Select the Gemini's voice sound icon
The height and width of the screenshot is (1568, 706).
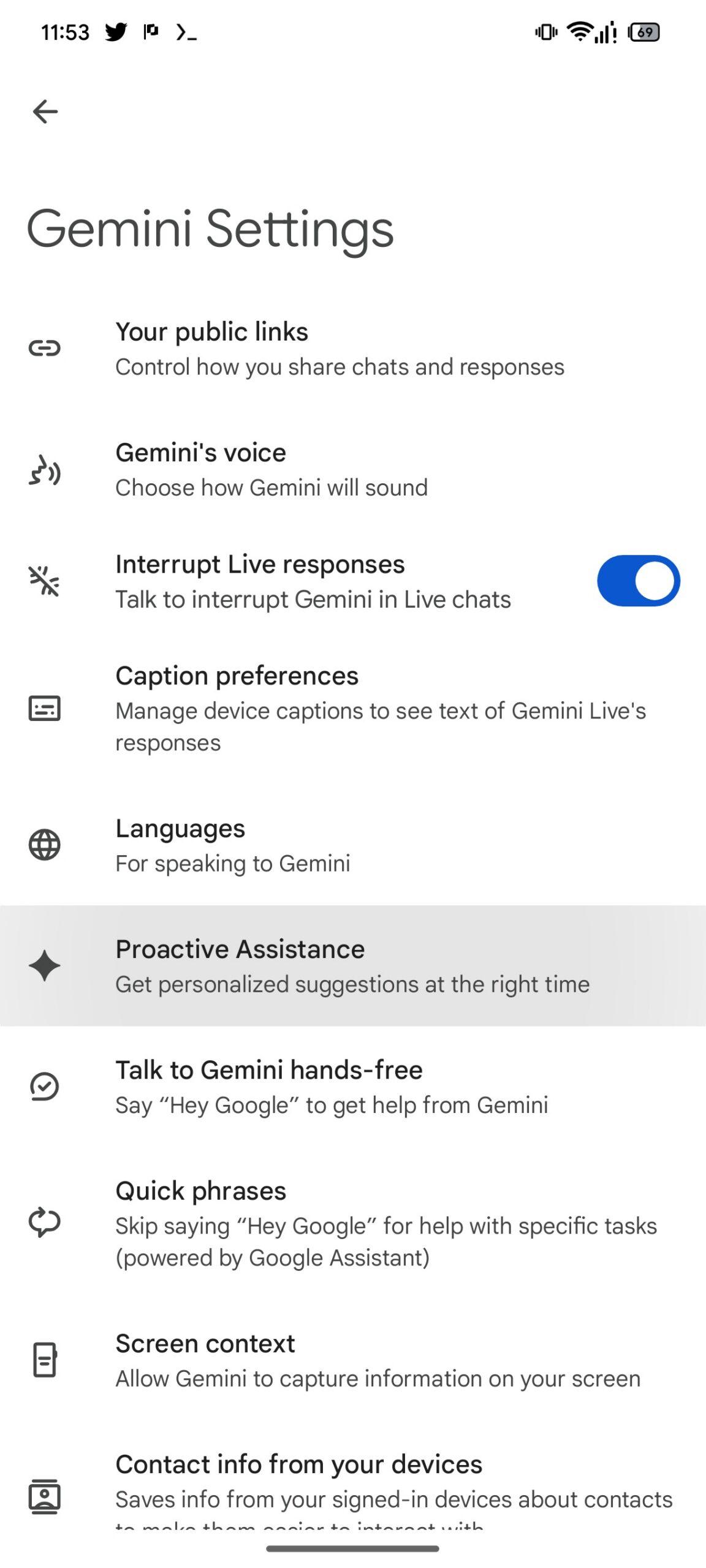click(x=45, y=472)
